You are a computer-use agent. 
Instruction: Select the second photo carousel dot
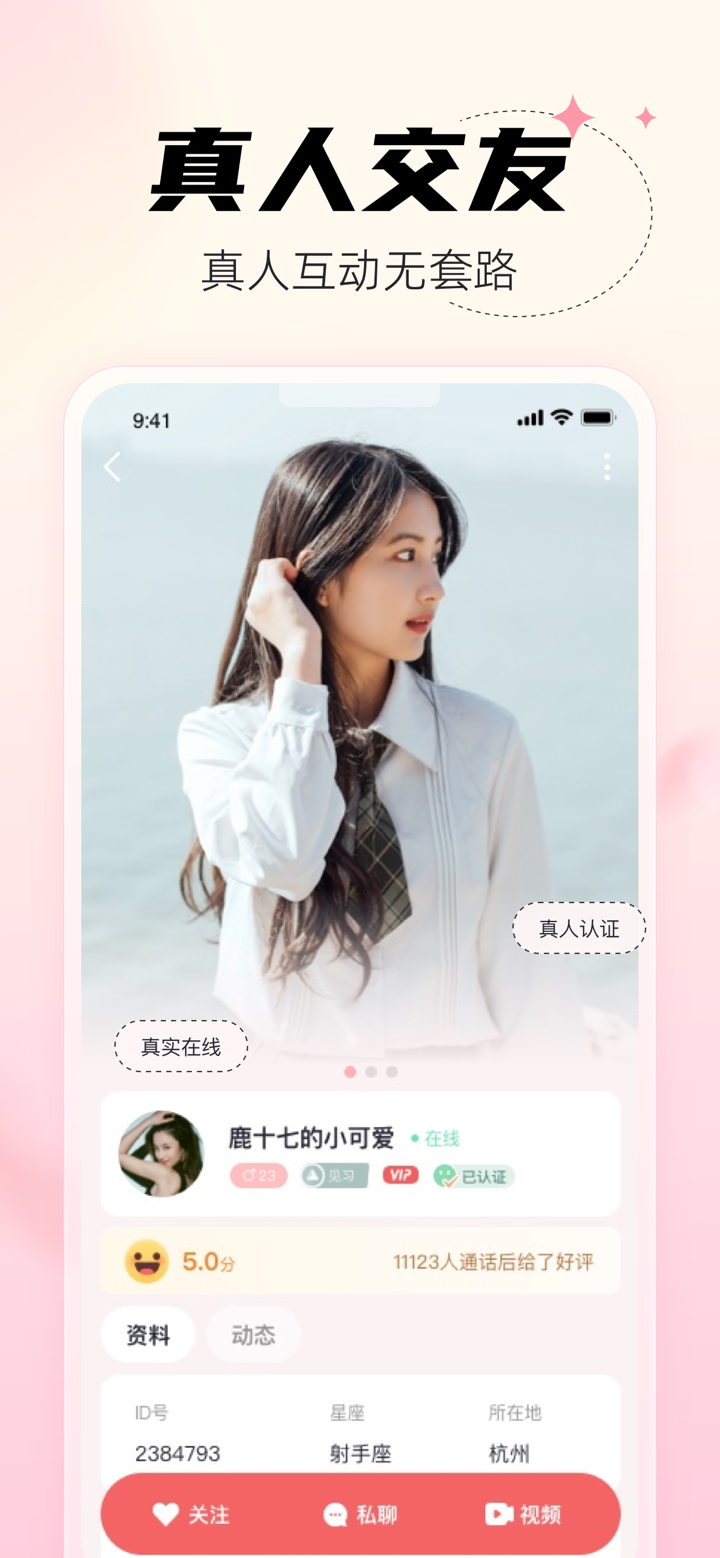pos(371,1071)
